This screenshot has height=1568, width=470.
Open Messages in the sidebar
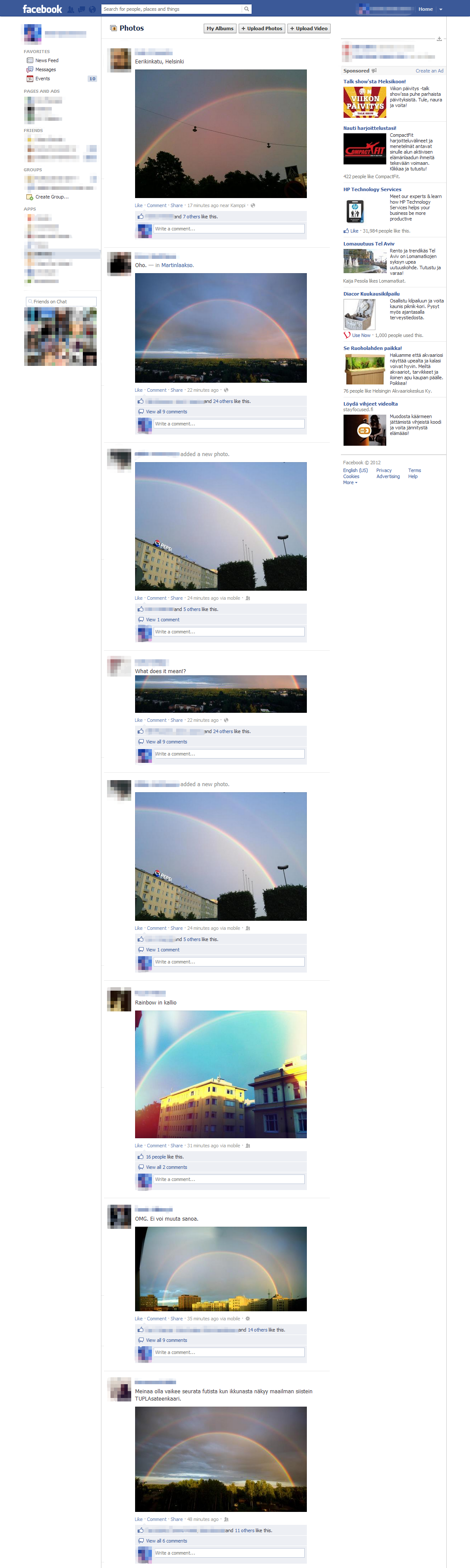tap(45, 69)
